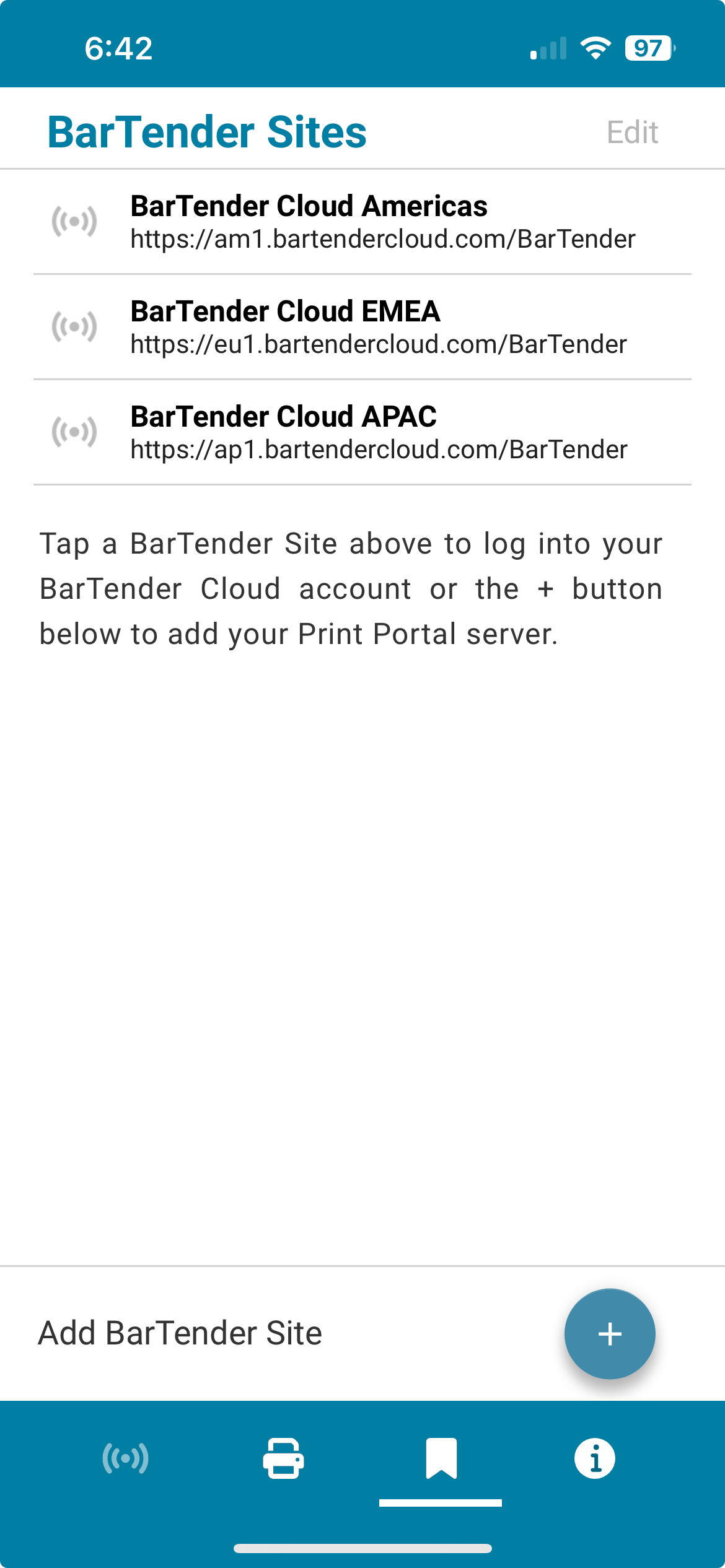Log into the BarTender Cloud APAC site
The height and width of the screenshot is (1568, 725).
(x=362, y=432)
